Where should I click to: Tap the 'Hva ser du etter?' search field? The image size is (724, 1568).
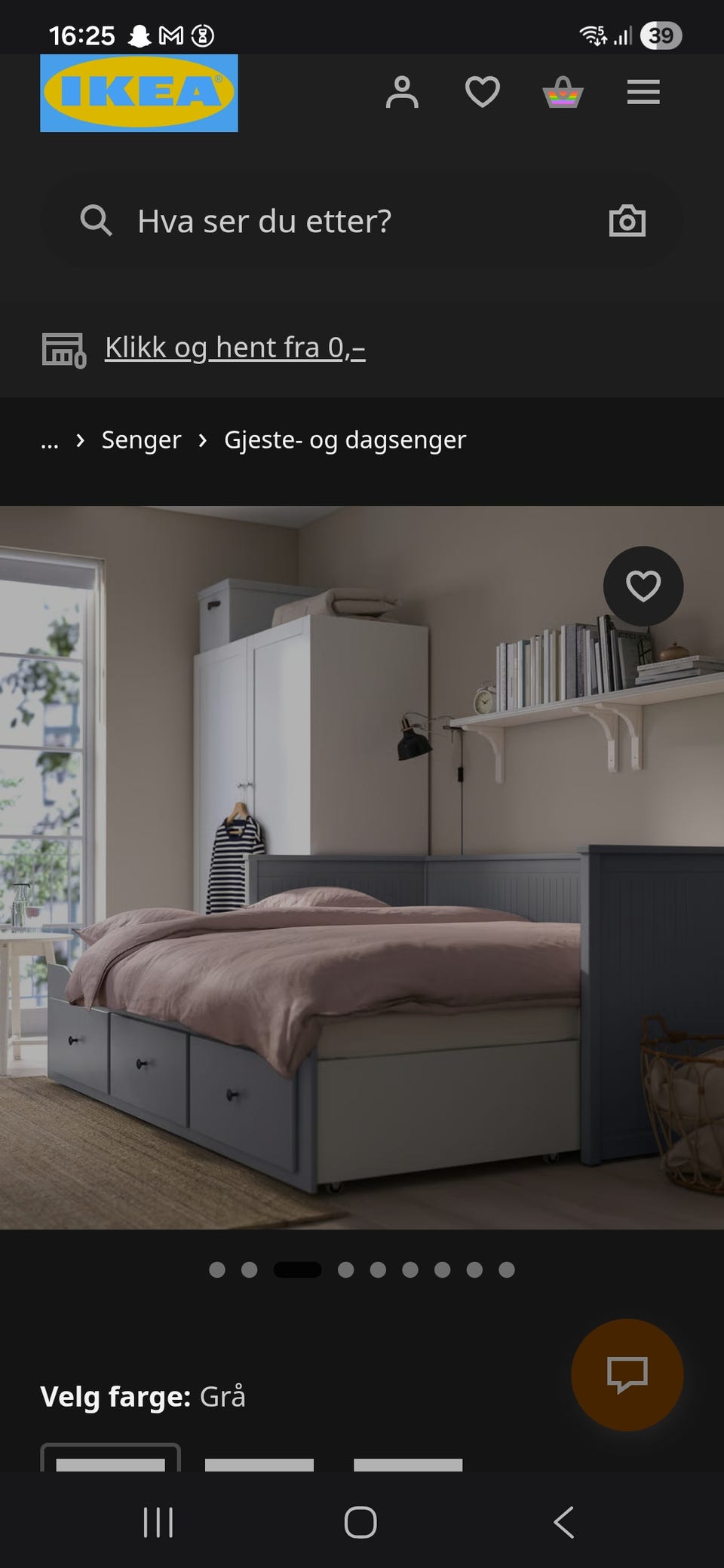[263, 221]
